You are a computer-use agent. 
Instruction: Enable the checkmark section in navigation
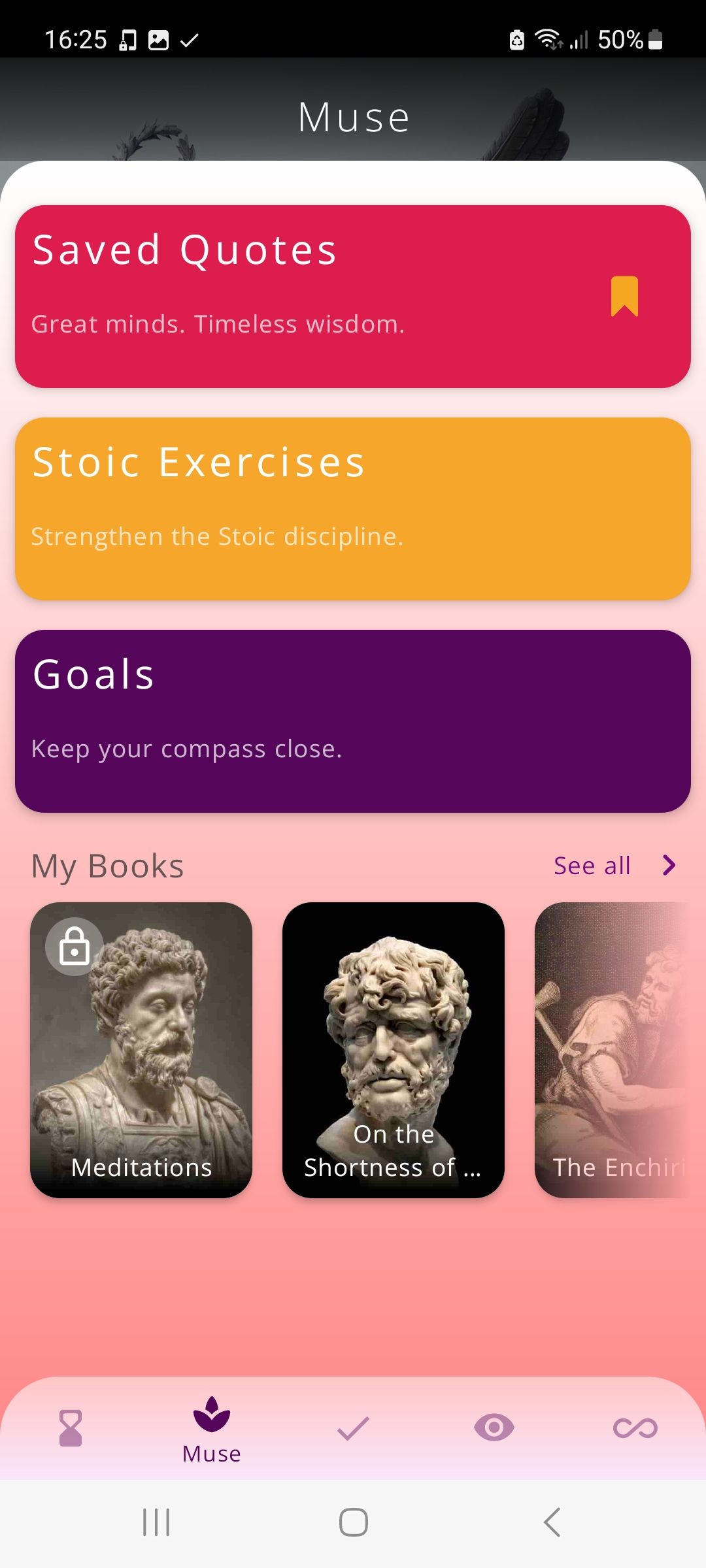352,1428
